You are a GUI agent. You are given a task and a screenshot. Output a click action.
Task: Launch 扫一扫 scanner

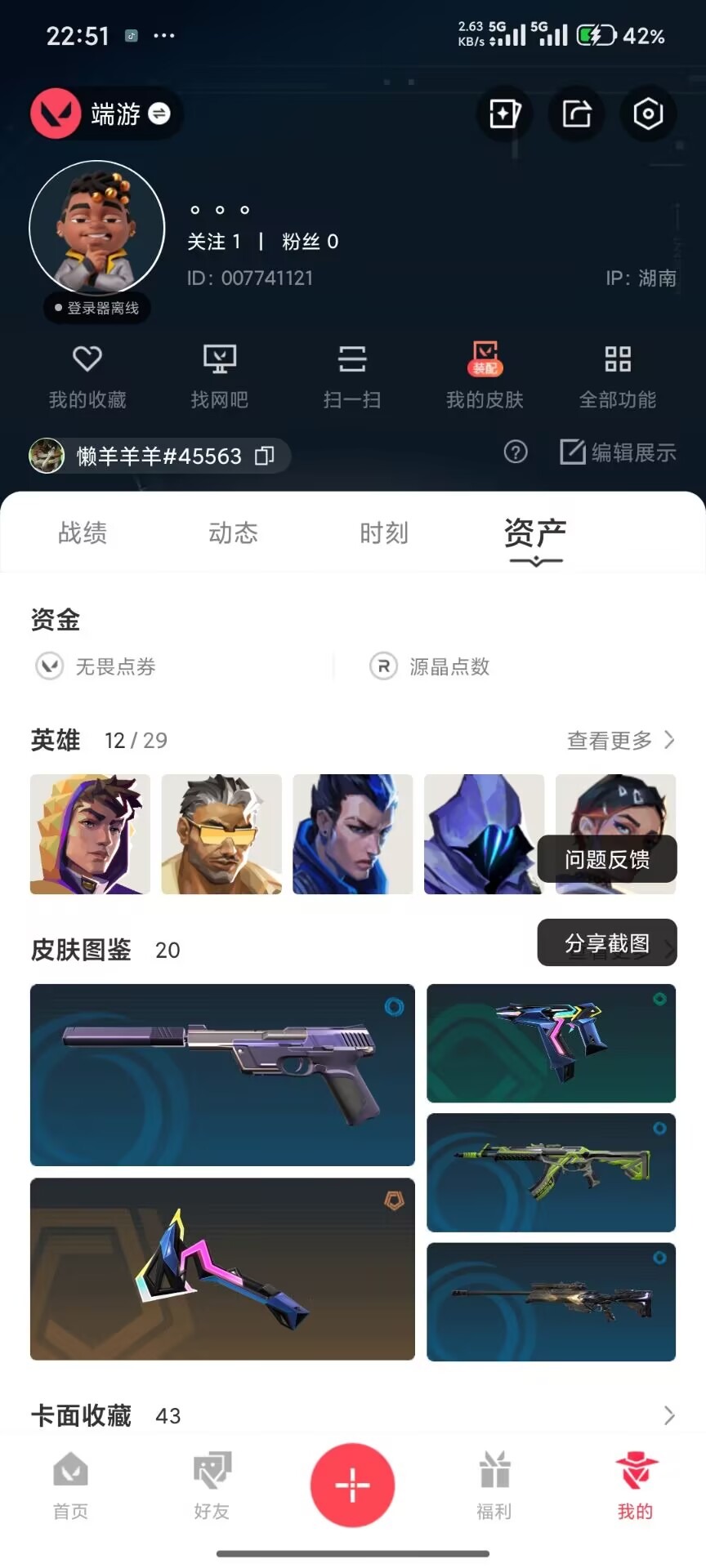click(x=352, y=376)
